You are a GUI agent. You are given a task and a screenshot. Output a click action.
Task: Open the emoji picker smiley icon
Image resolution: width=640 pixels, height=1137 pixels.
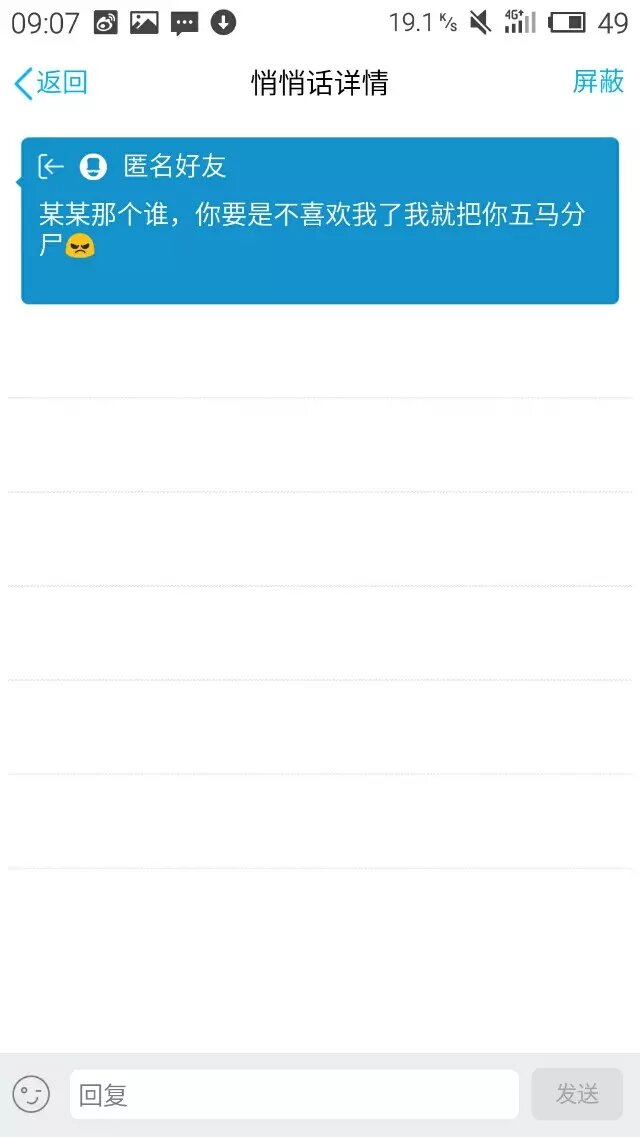(31, 1094)
